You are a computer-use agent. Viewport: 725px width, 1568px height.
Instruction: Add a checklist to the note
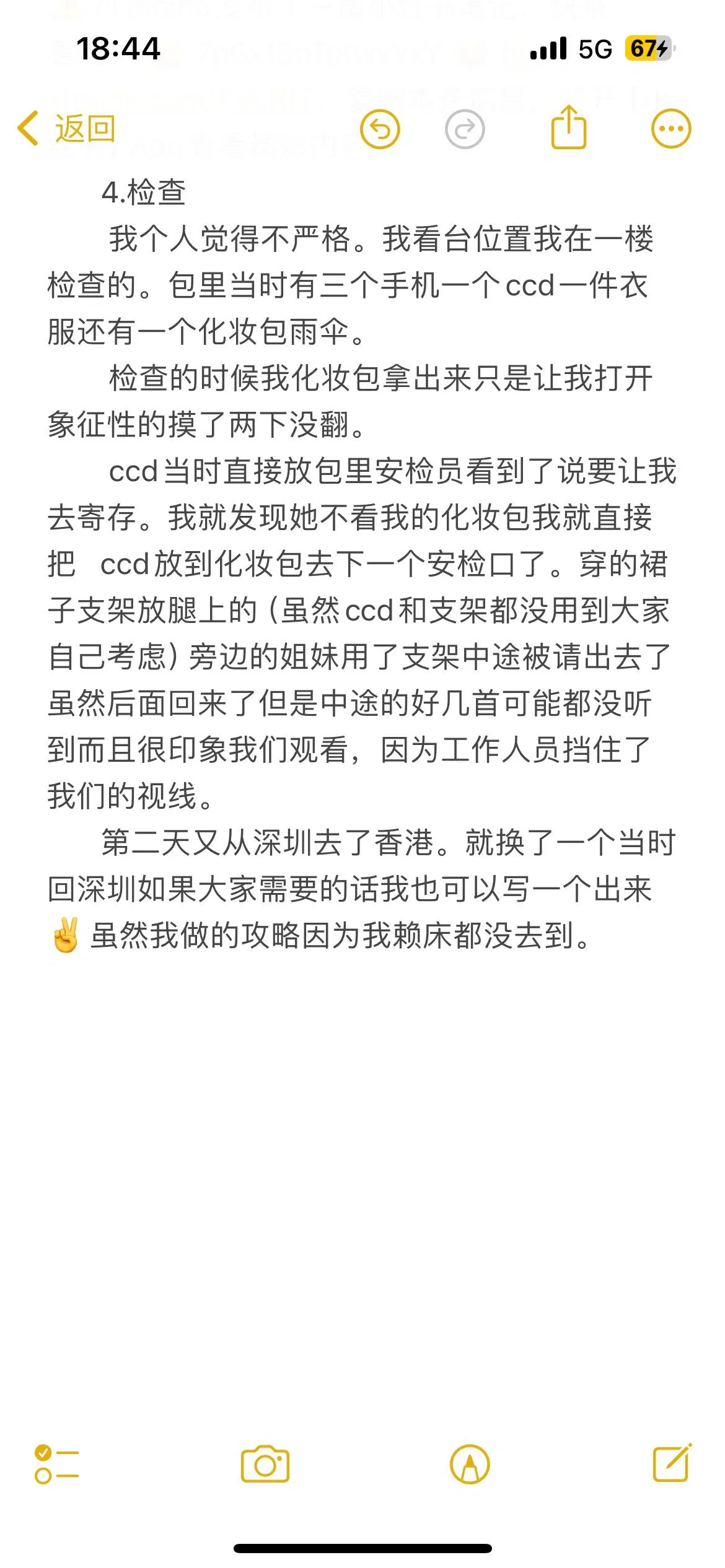56,1465
